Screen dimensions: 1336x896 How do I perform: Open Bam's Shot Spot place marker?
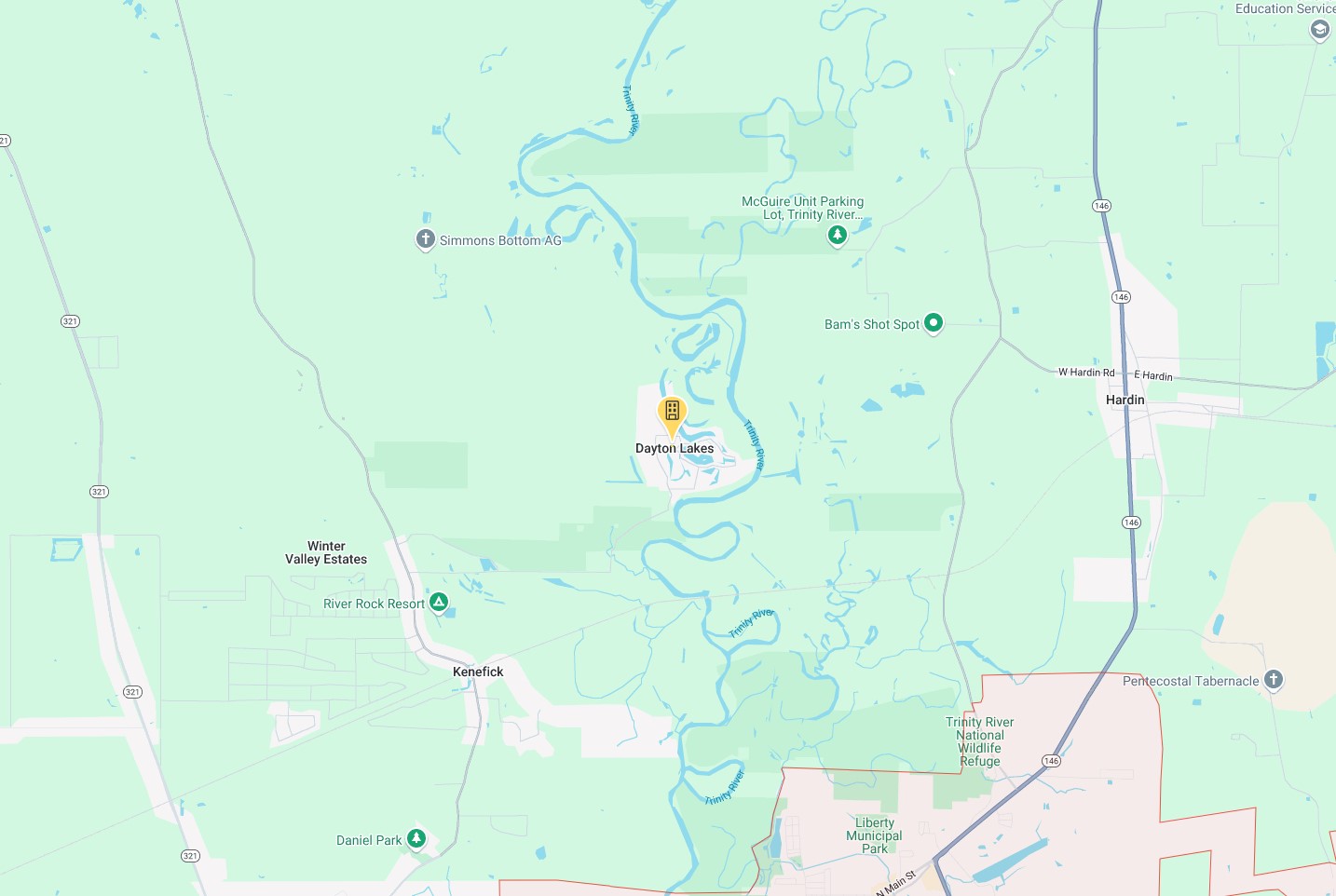click(934, 323)
